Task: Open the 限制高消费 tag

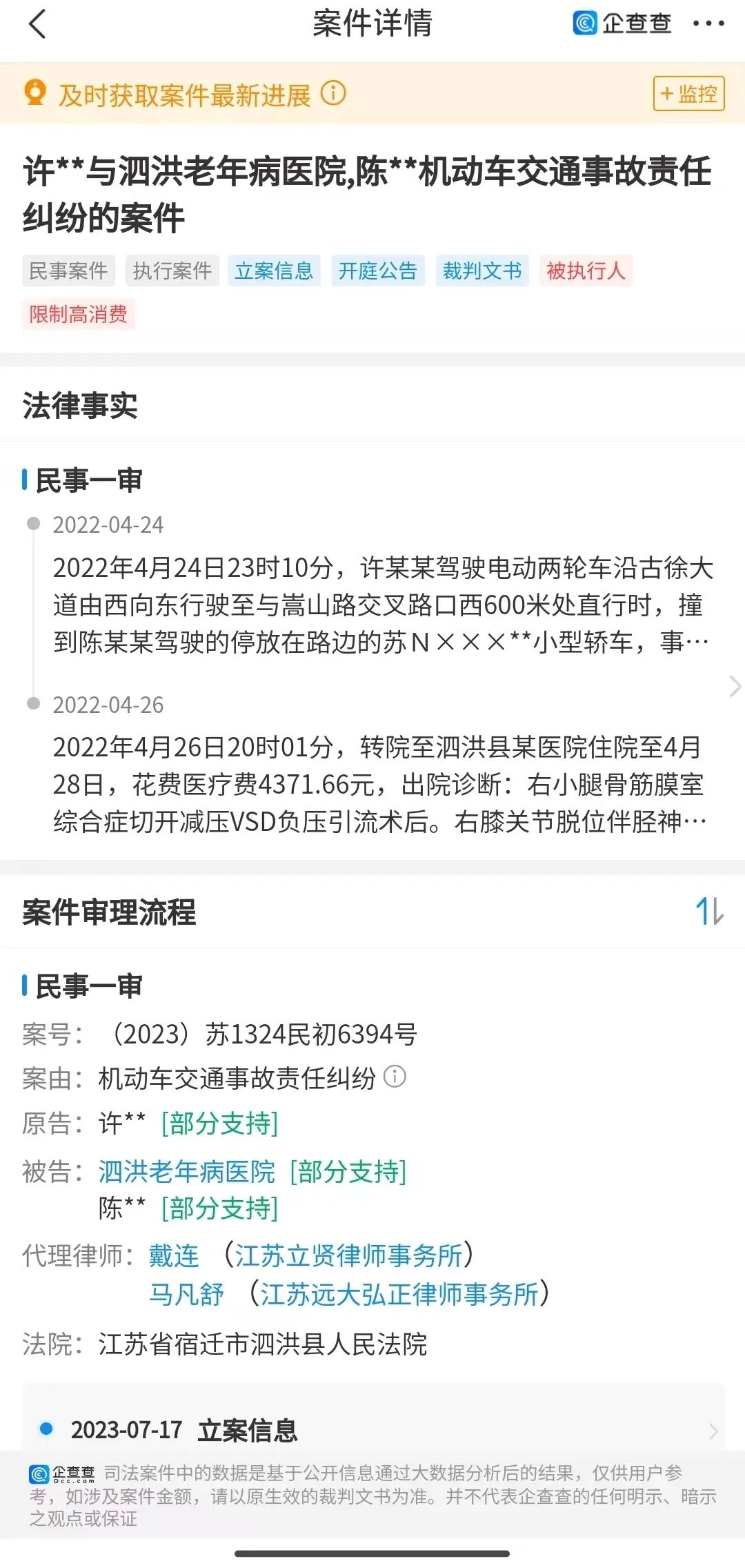Action: click(x=79, y=315)
